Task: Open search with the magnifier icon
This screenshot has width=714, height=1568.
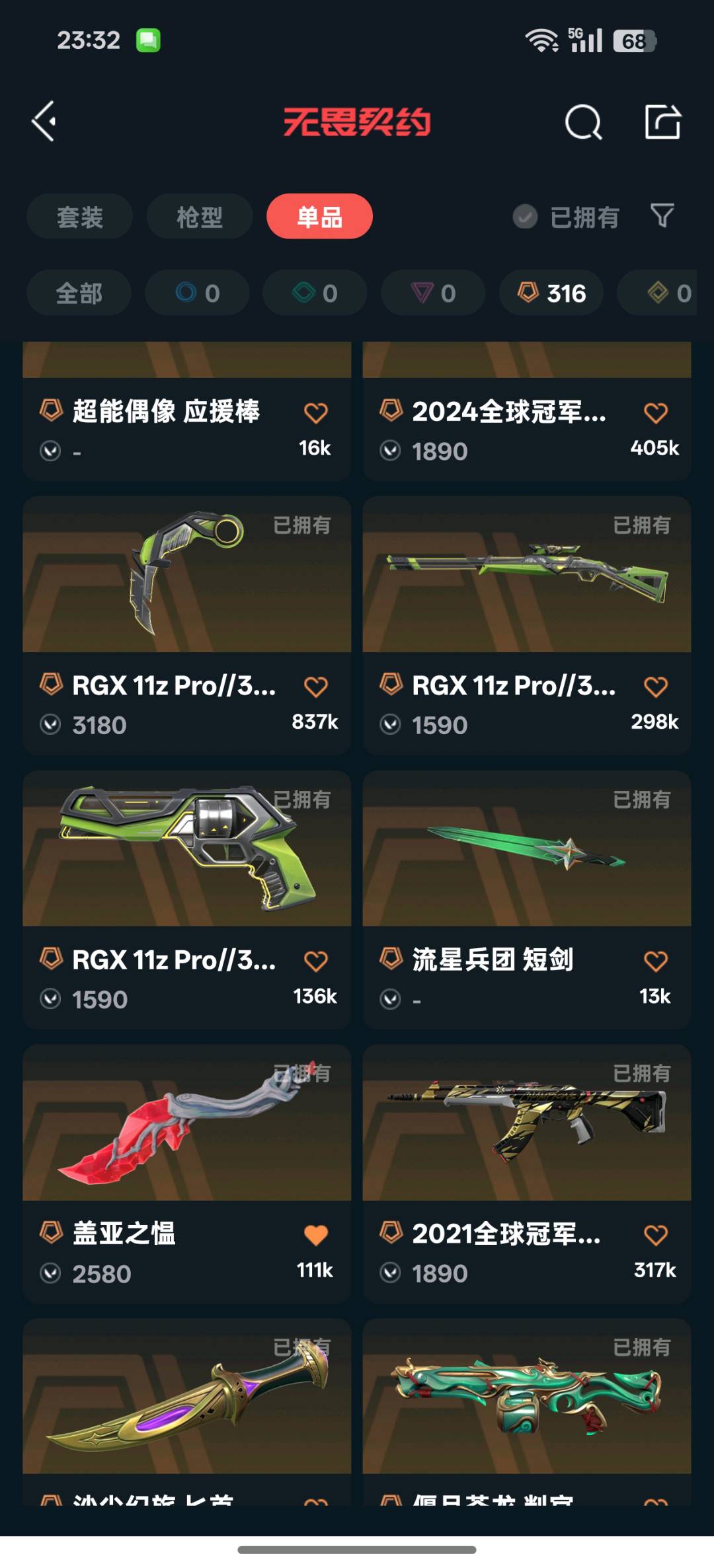Action: (583, 122)
